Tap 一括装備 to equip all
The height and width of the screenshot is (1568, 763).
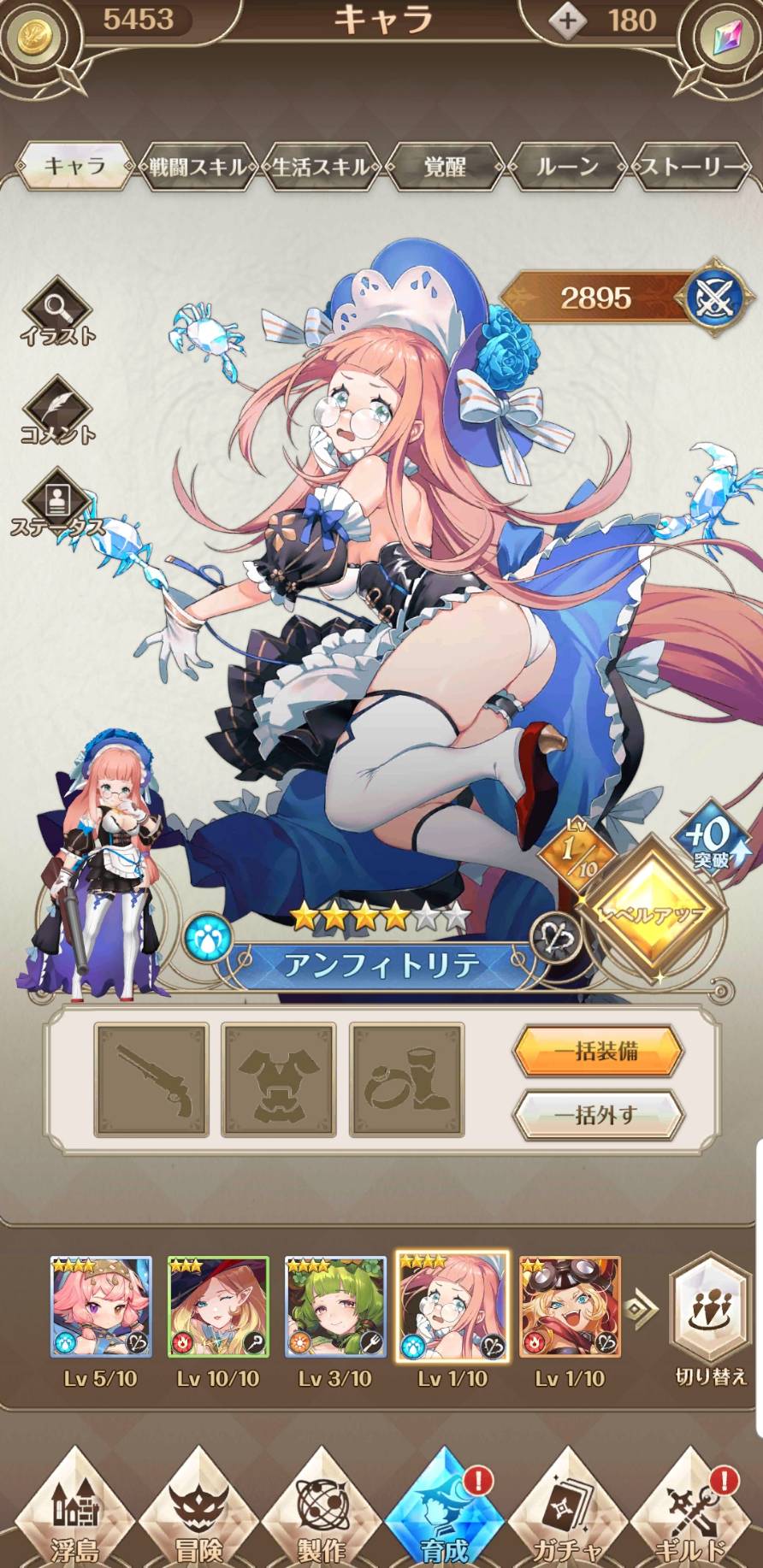coord(597,1051)
